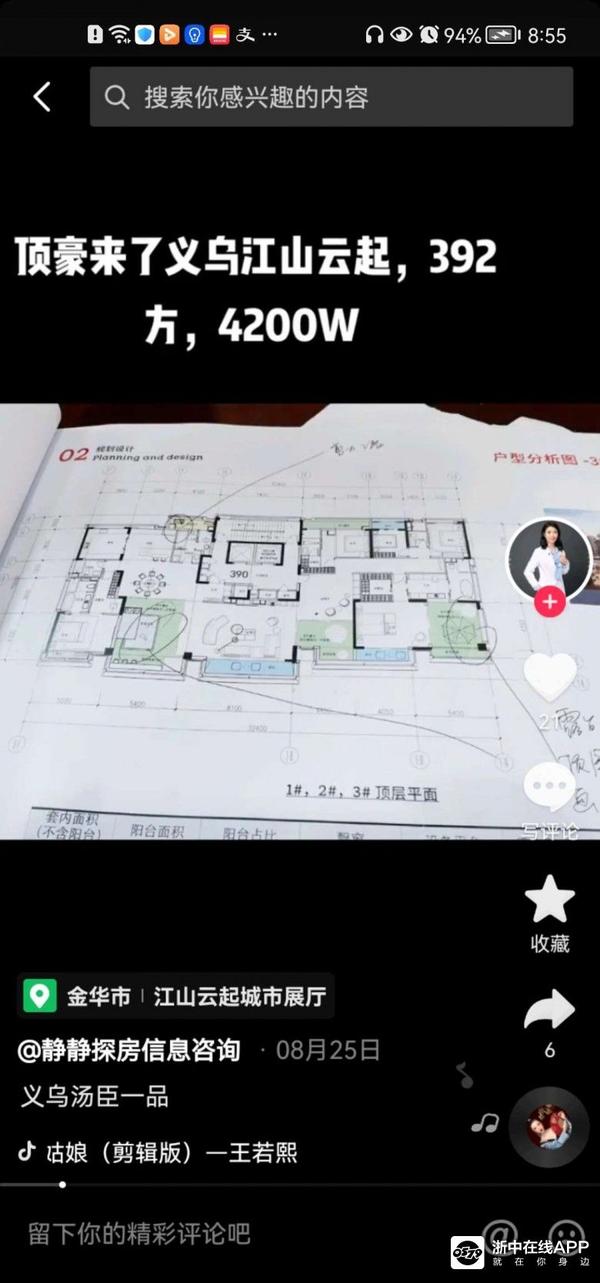Jump to a position on the video progress bar
600x1283 pixels.
pos(300,1185)
